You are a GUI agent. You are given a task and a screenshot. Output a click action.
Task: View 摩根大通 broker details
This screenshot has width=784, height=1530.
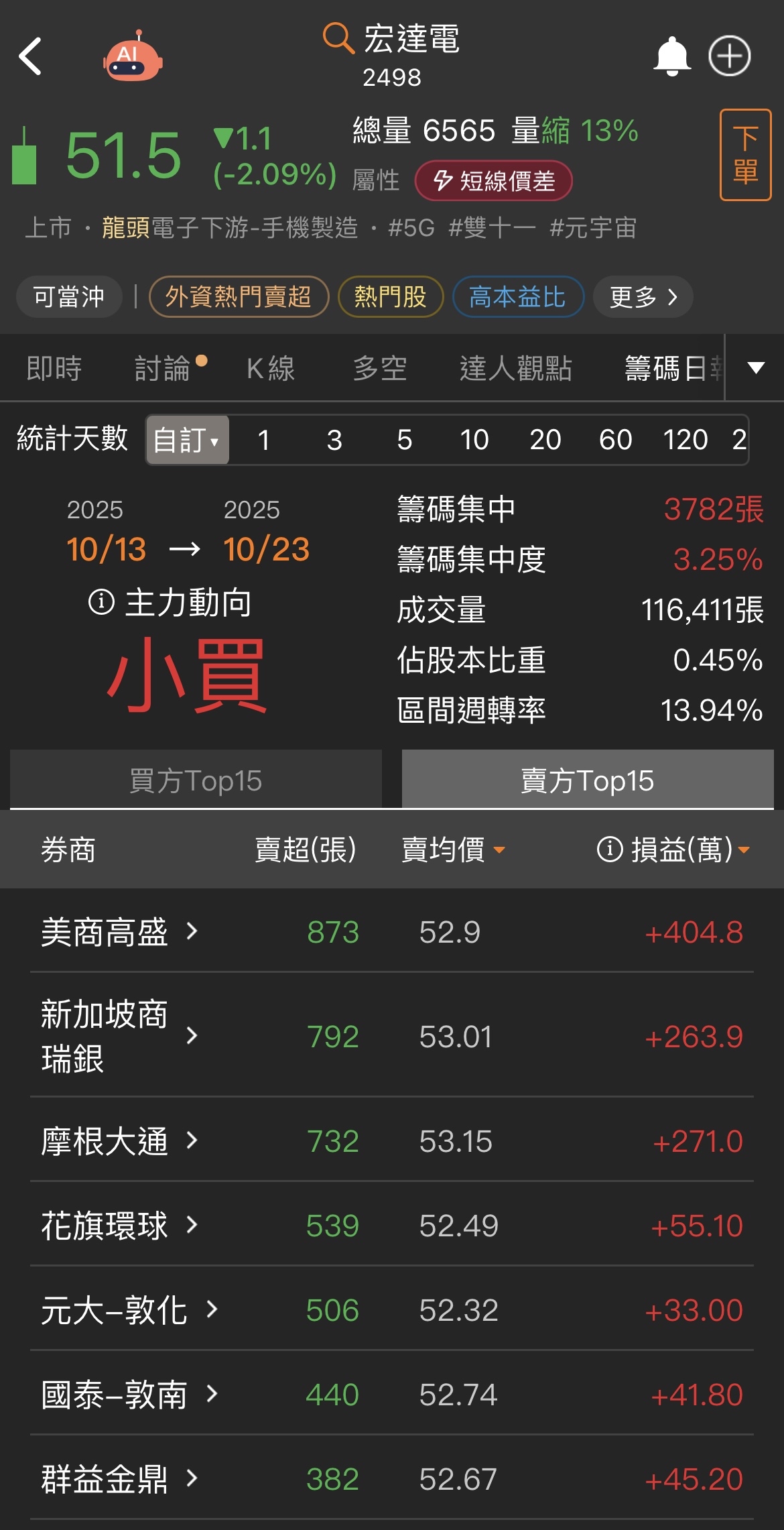click(119, 1141)
